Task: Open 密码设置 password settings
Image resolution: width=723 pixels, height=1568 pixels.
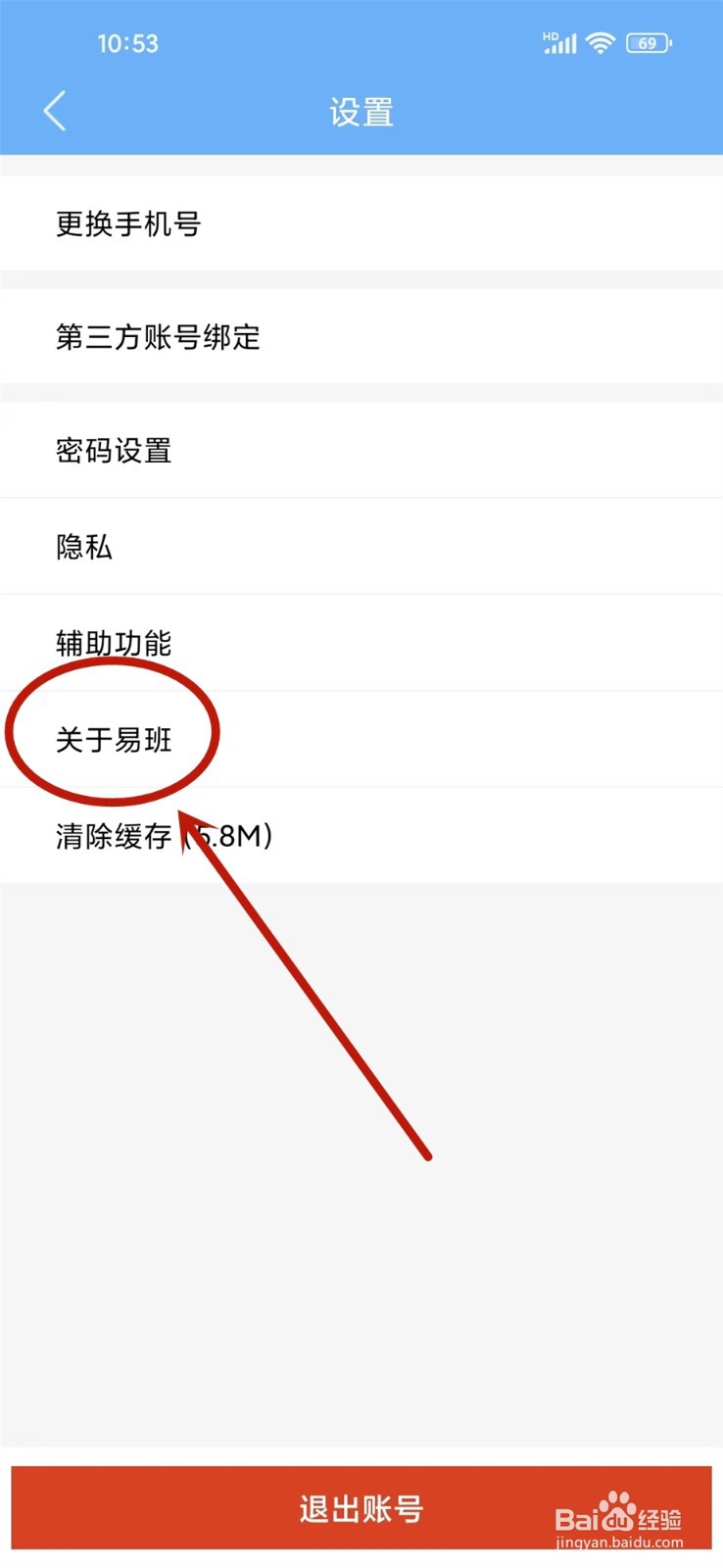Action: click(113, 451)
